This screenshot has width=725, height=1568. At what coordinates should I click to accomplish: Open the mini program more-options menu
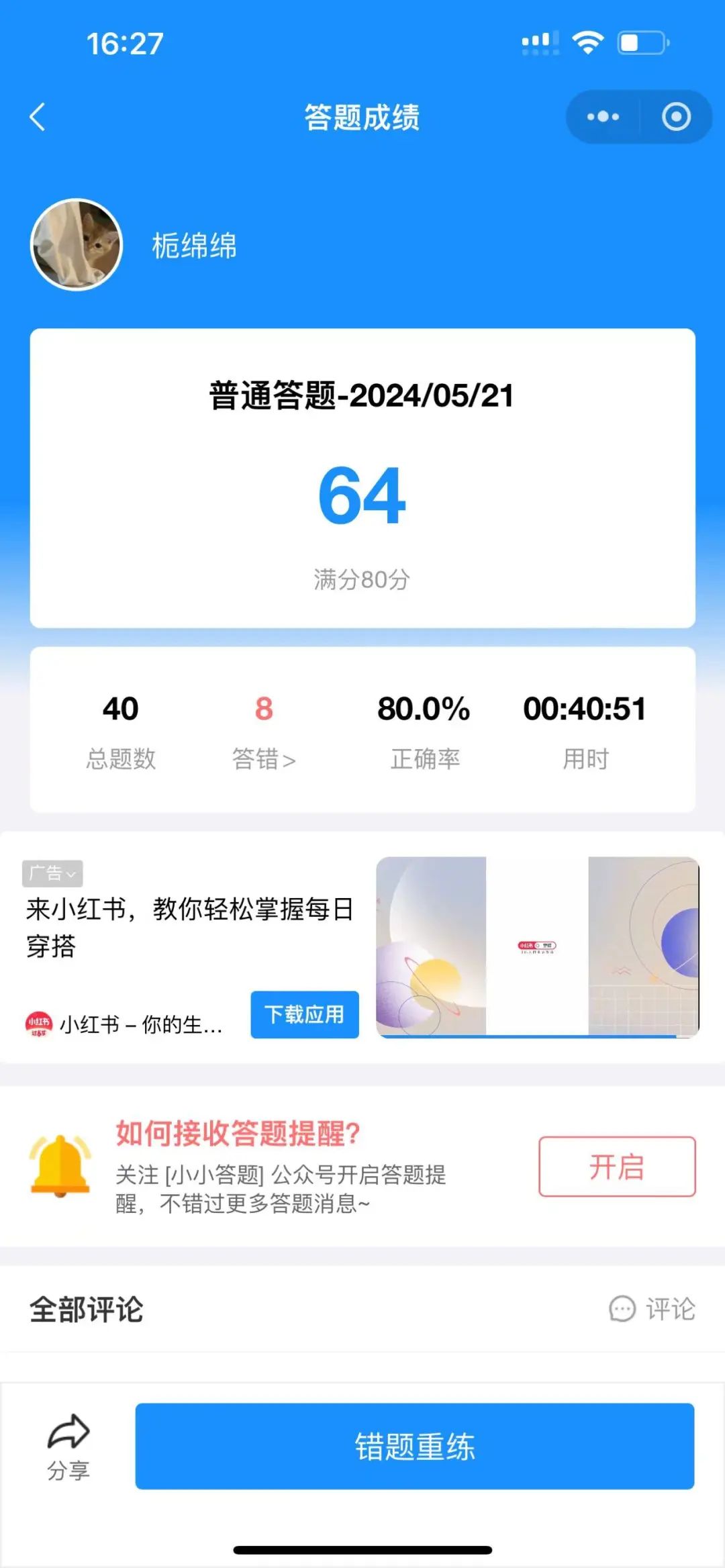pos(603,117)
